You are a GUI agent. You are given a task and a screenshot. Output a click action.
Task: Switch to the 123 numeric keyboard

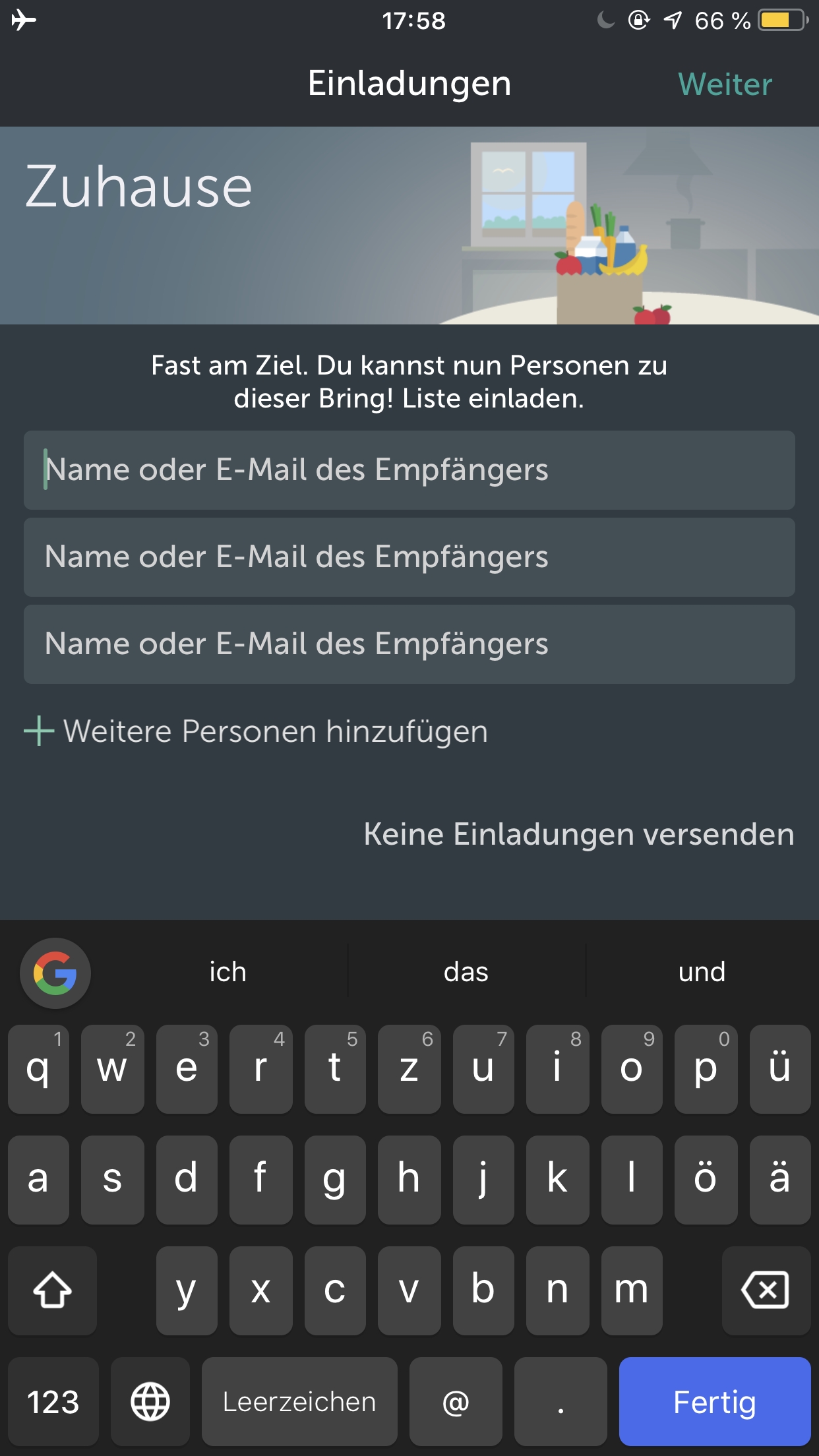point(53,1401)
